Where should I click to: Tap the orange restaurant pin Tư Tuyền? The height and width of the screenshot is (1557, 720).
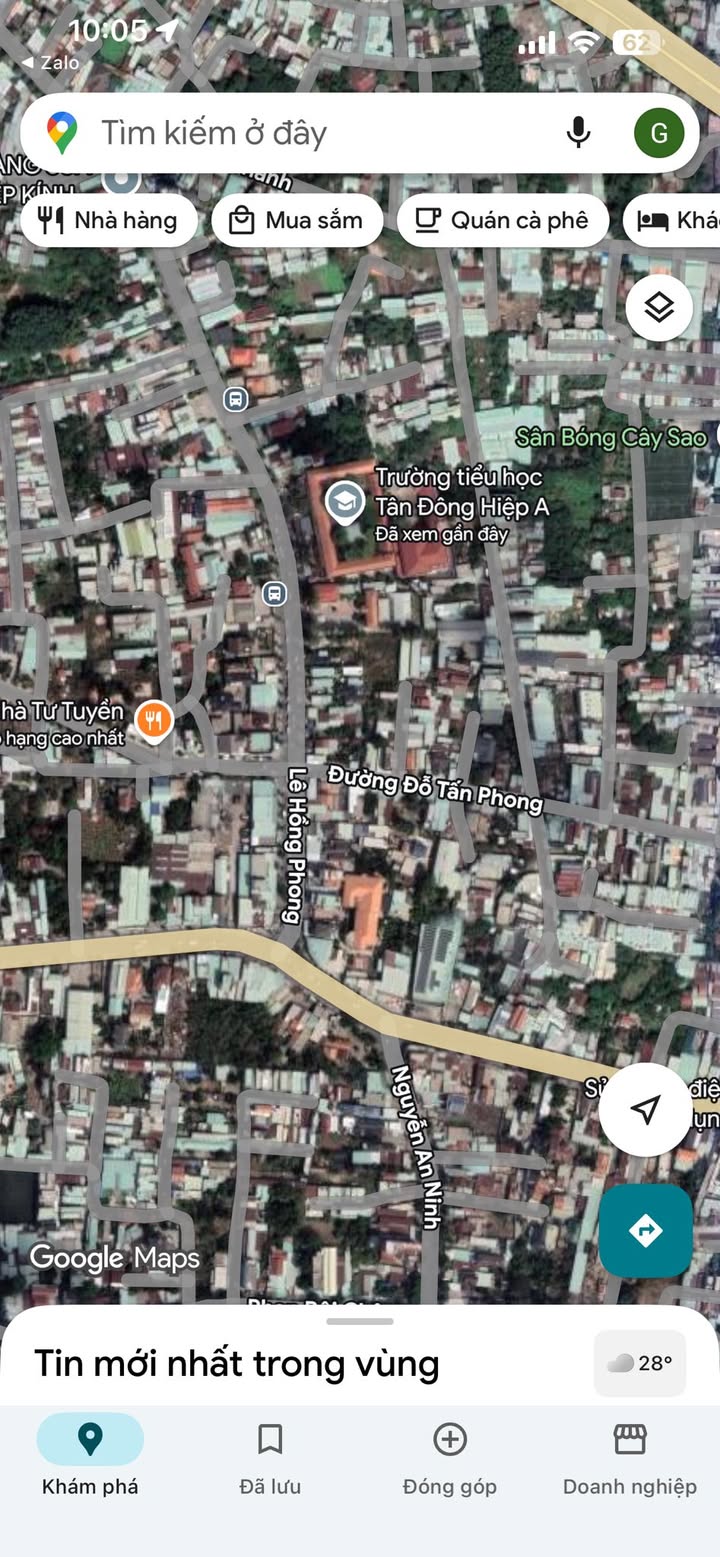(154, 719)
